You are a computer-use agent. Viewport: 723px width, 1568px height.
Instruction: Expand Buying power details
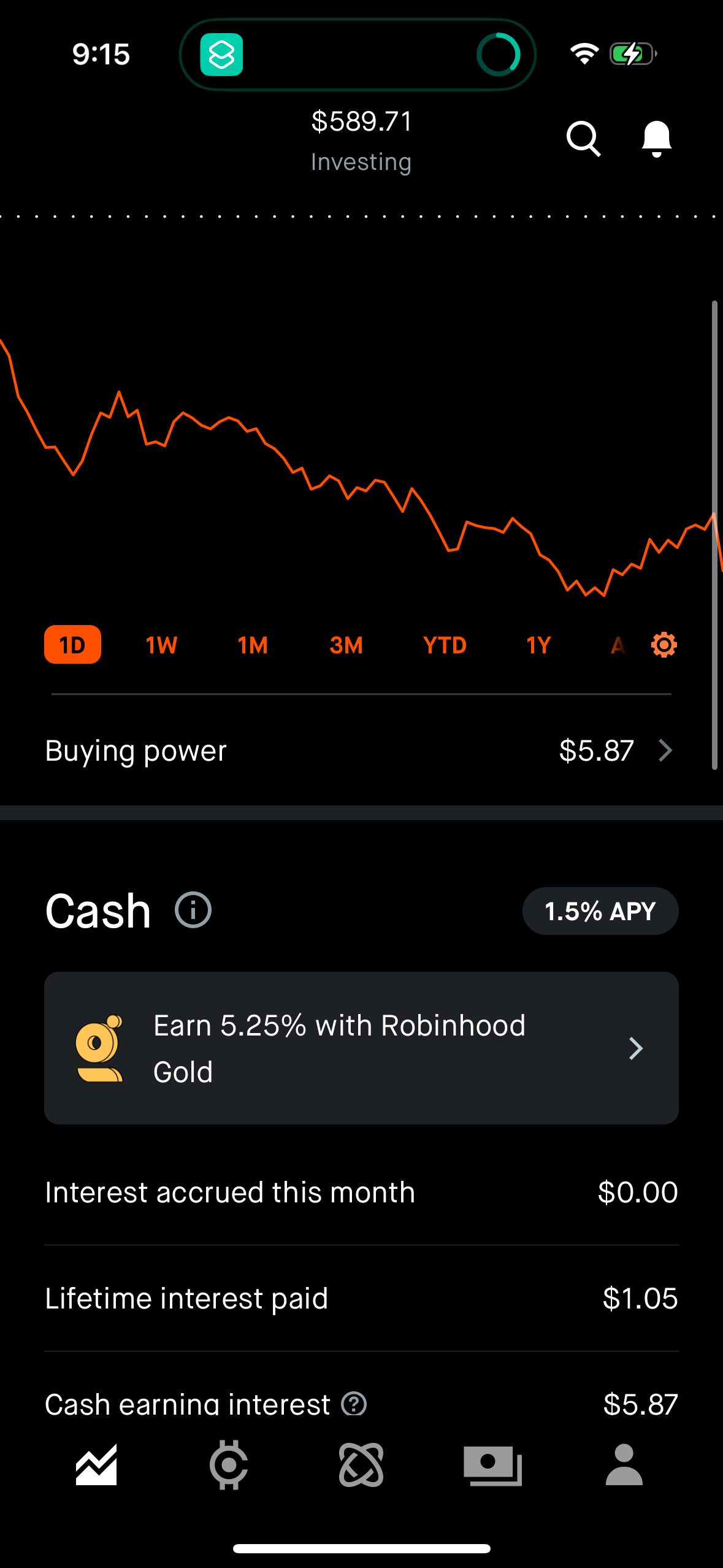tap(665, 750)
